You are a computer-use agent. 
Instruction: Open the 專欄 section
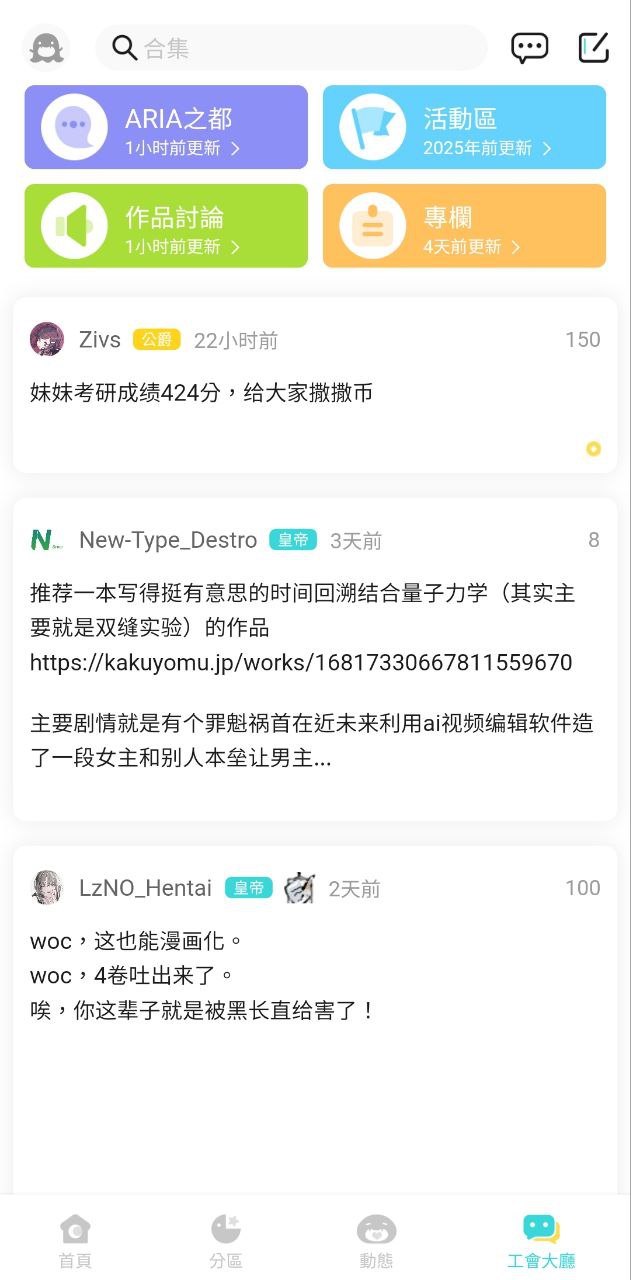click(464, 226)
